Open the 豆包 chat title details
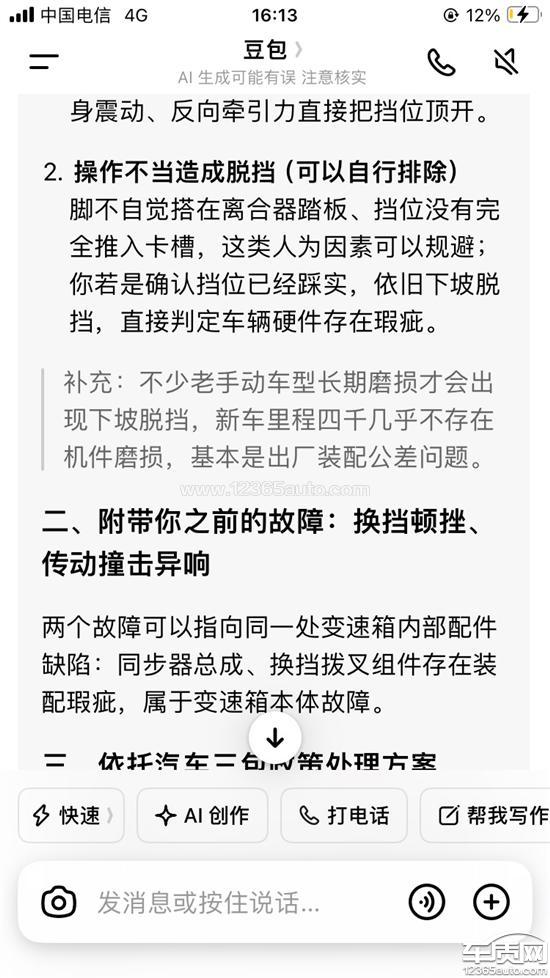 pyautogui.click(x=273, y=51)
